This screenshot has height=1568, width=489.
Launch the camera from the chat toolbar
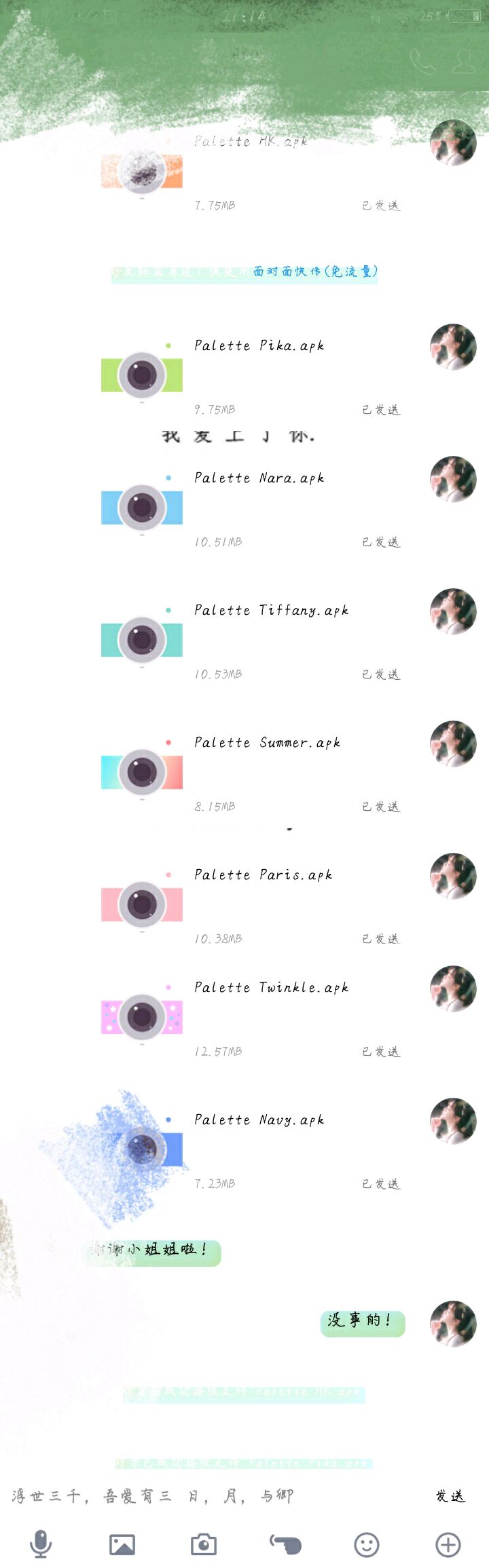(204, 1545)
